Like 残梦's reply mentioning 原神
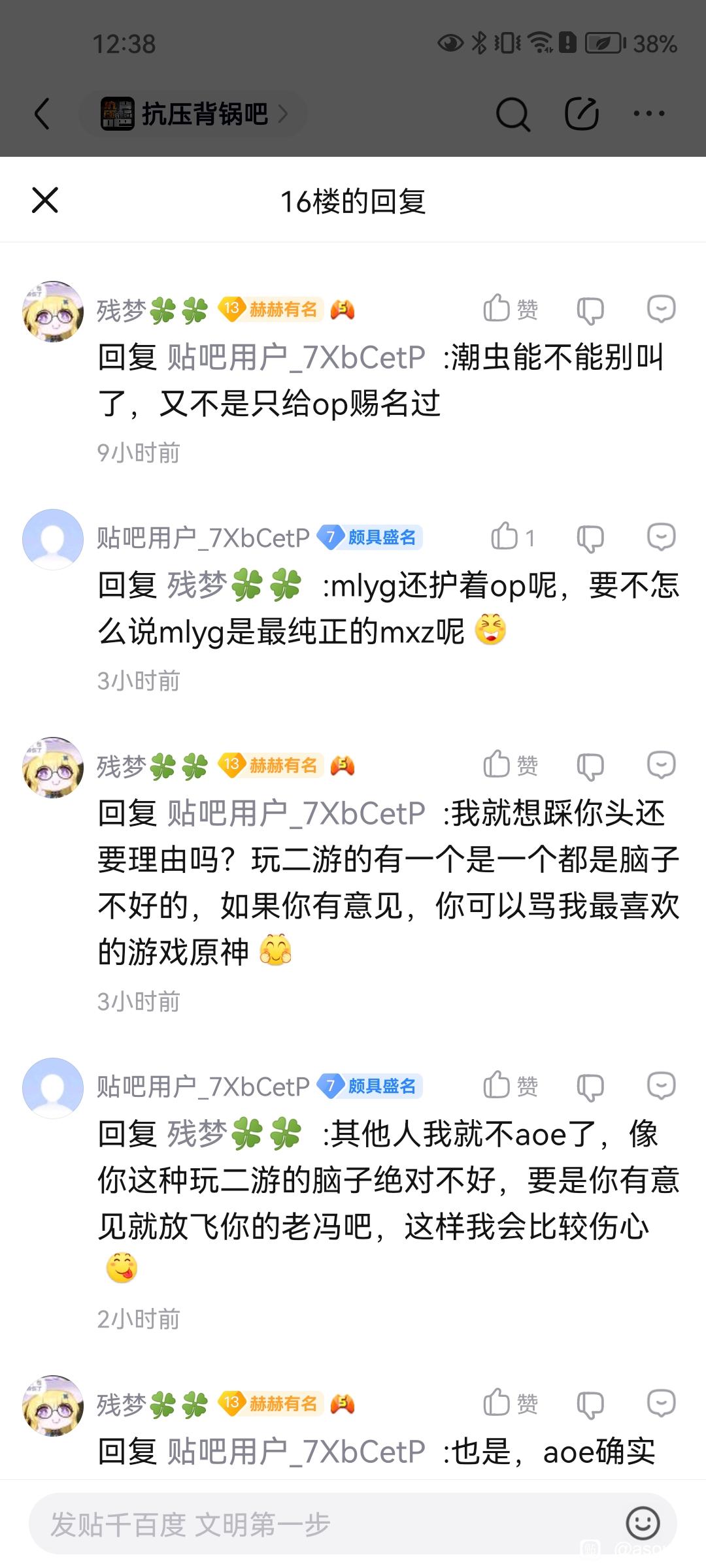The height and width of the screenshot is (1568, 706). coord(510,764)
